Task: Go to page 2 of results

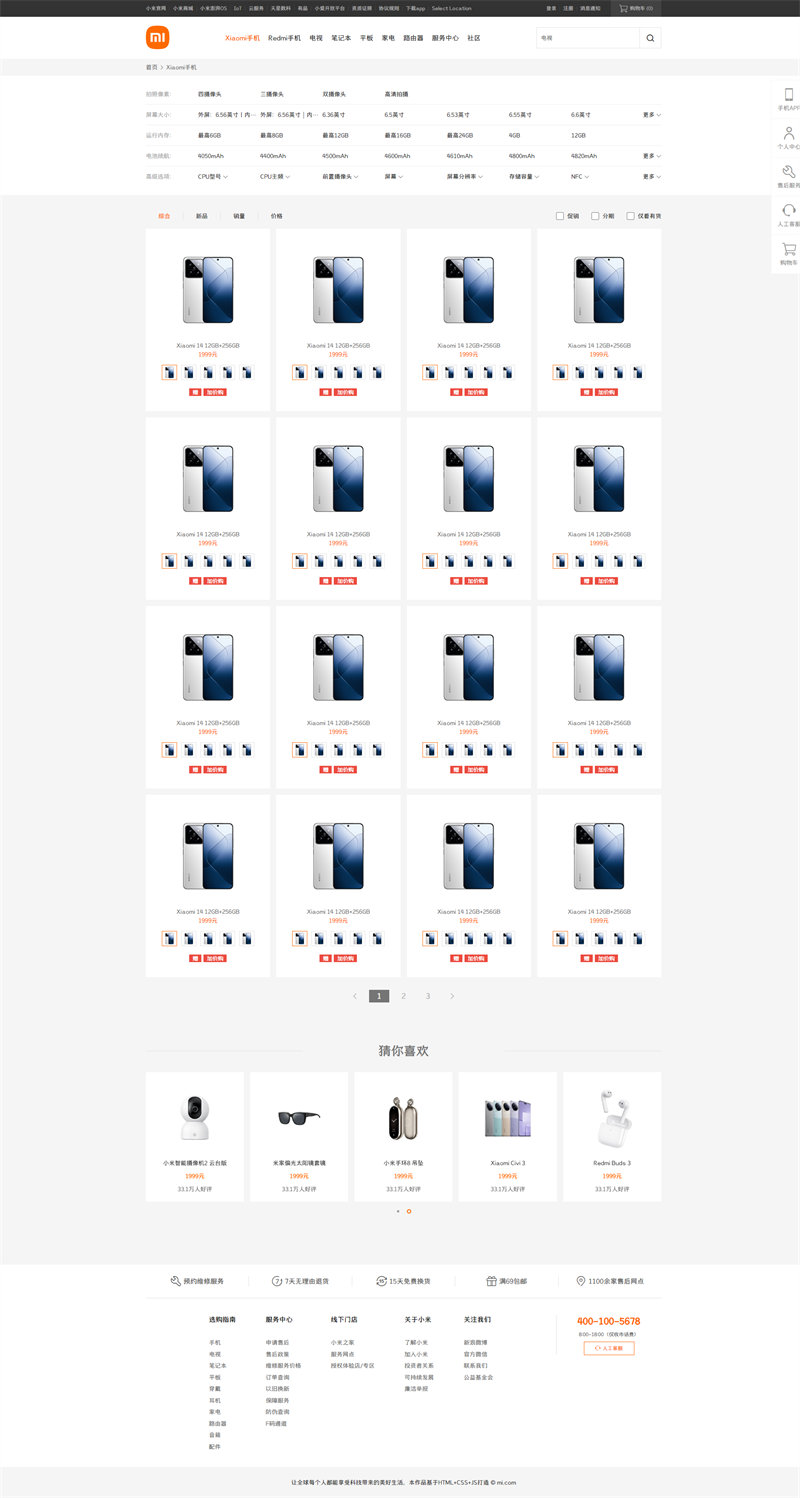Action: [404, 996]
